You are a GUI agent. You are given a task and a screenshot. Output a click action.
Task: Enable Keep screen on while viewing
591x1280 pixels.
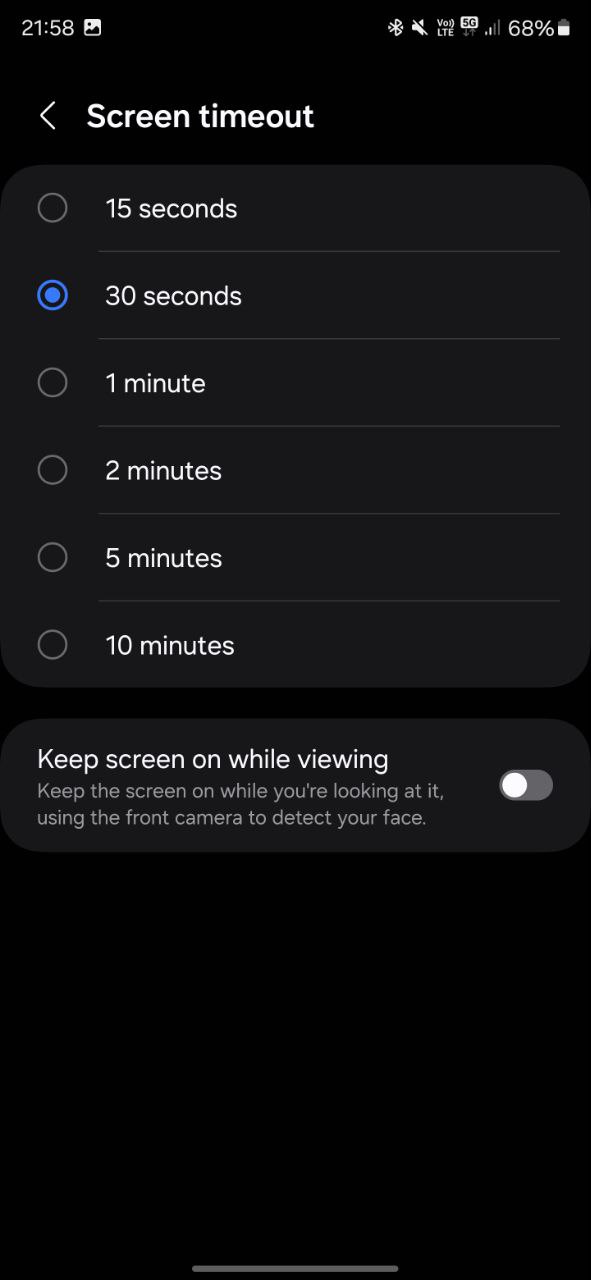526,785
